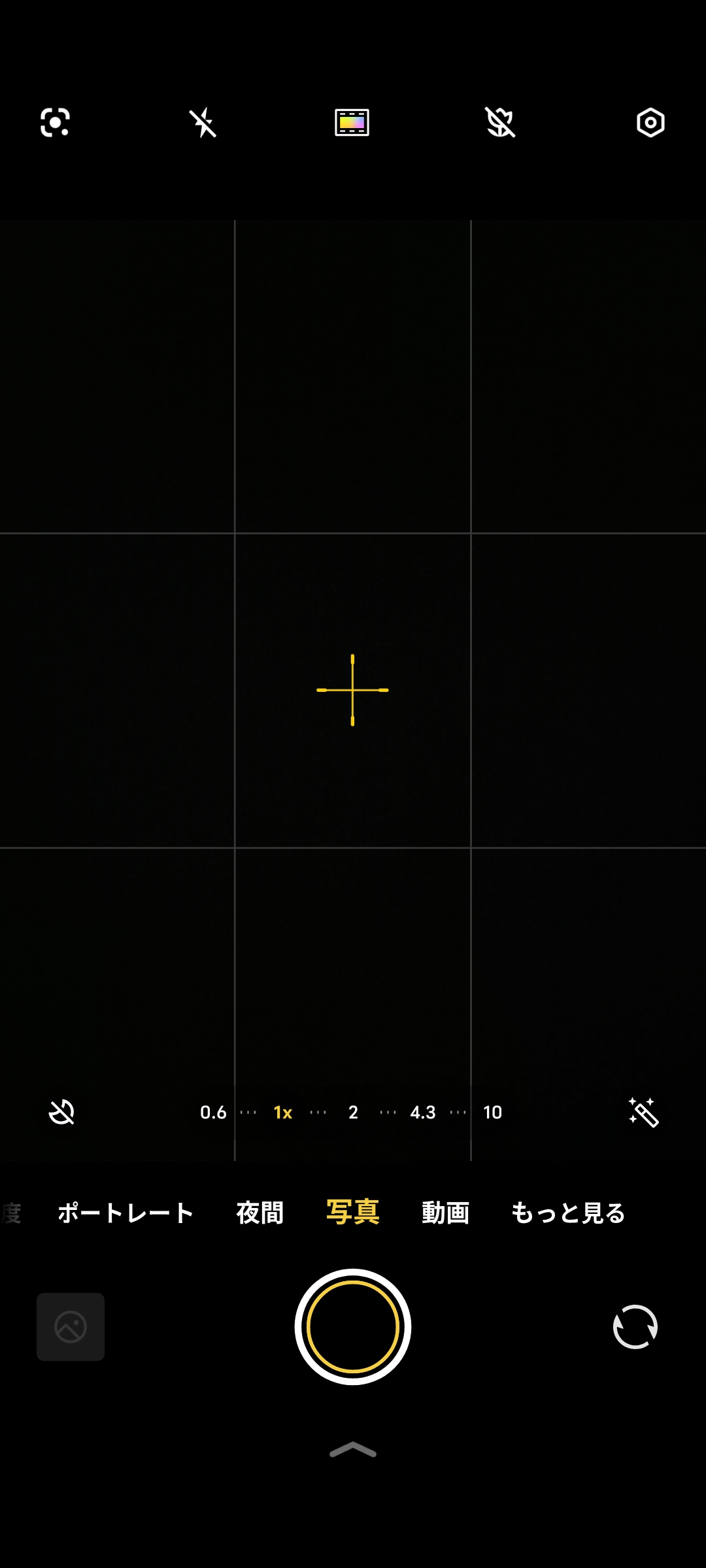
Task: Switch to ポートレート mode
Action: tap(126, 1213)
